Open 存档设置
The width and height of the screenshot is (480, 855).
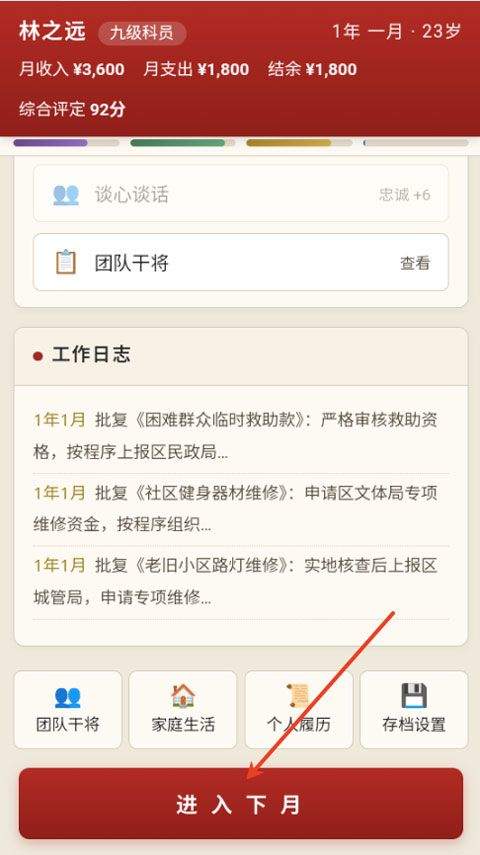(x=413, y=709)
